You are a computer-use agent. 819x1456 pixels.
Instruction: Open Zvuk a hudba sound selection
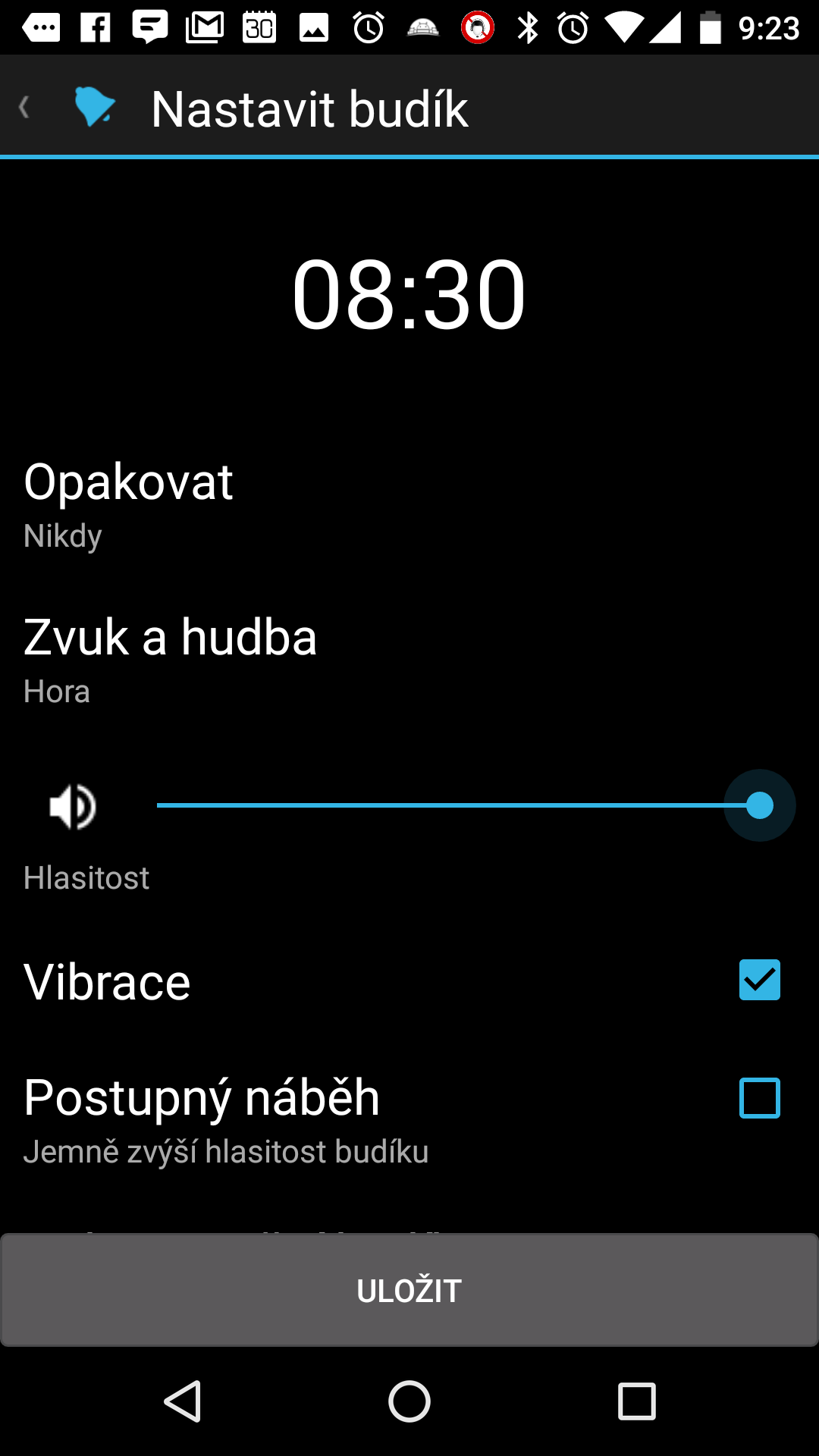point(409,659)
